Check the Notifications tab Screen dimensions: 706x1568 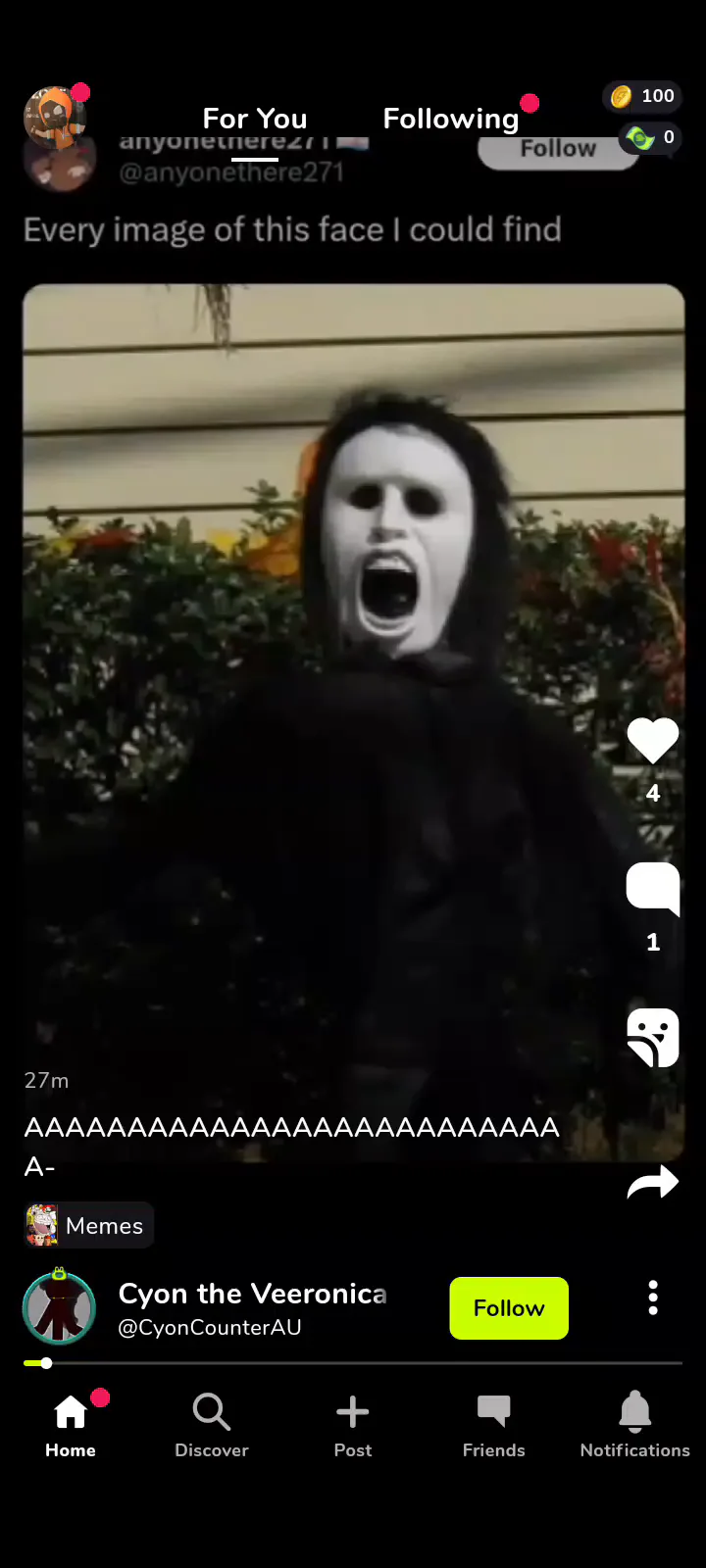click(x=635, y=1425)
